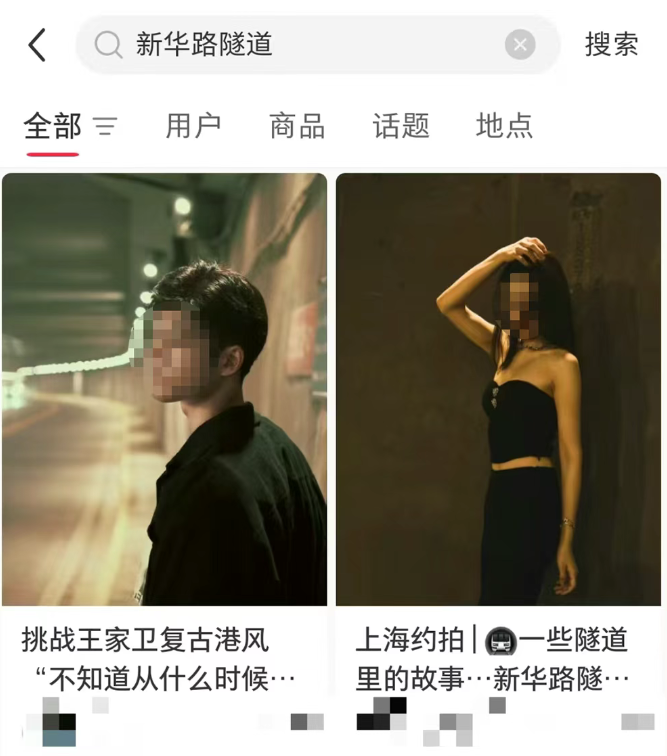Switch to the 话题 tab

[x=401, y=126]
